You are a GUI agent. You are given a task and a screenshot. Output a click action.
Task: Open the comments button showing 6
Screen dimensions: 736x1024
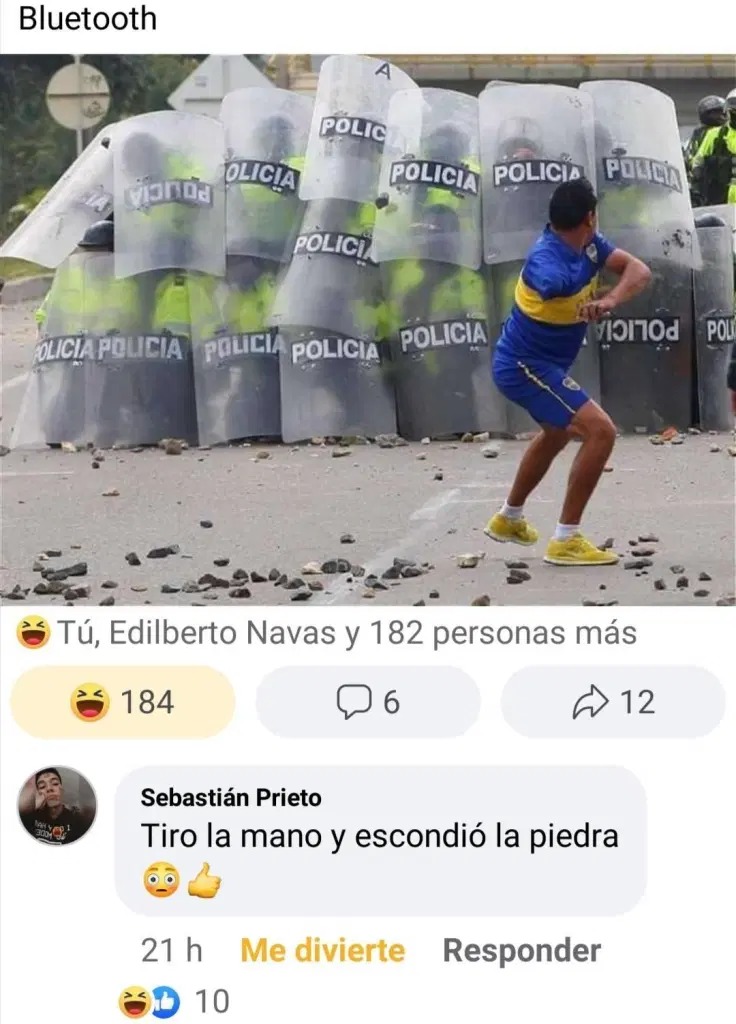368,702
